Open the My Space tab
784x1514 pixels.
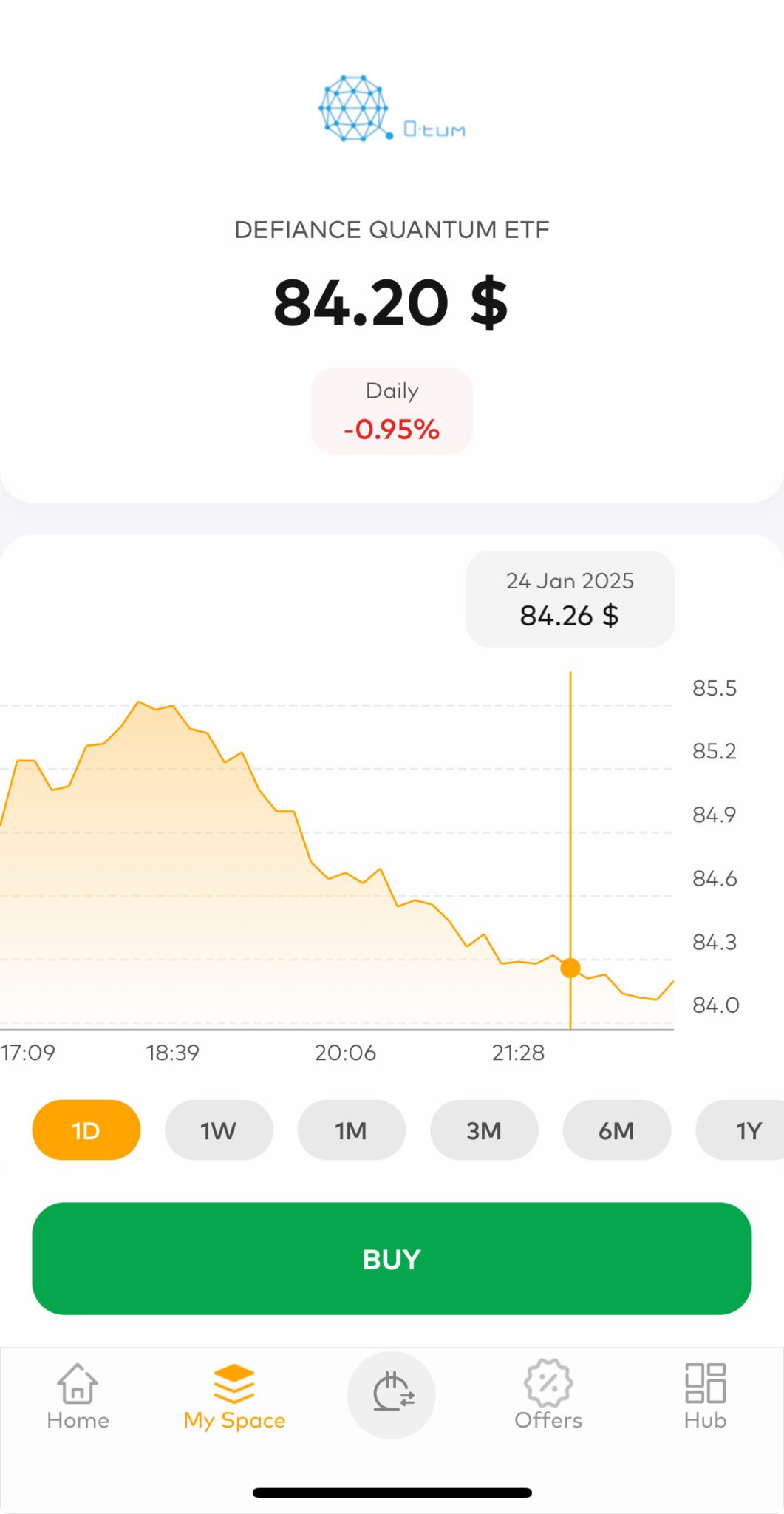(x=234, y=1396)
